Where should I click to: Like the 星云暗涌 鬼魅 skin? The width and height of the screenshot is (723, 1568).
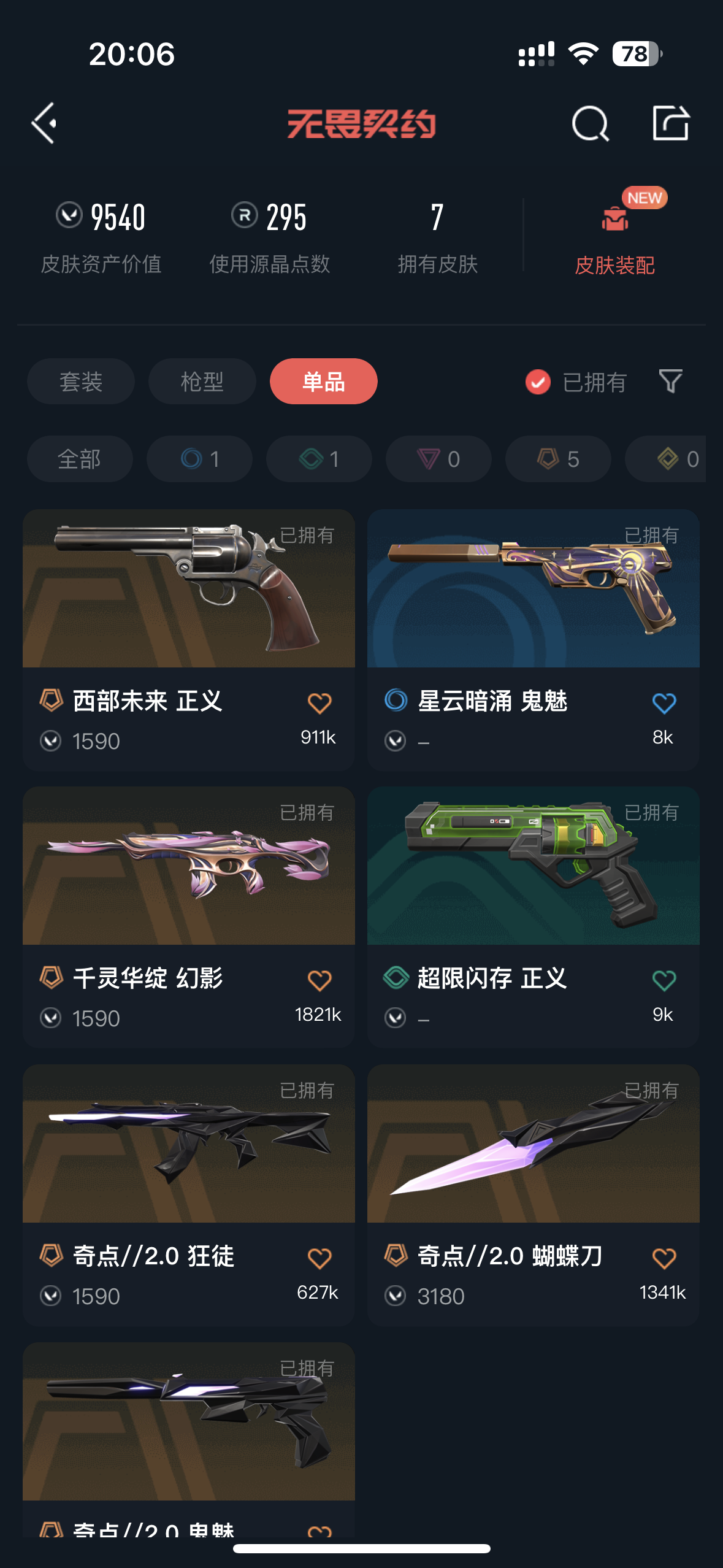(x=664, y=703)
